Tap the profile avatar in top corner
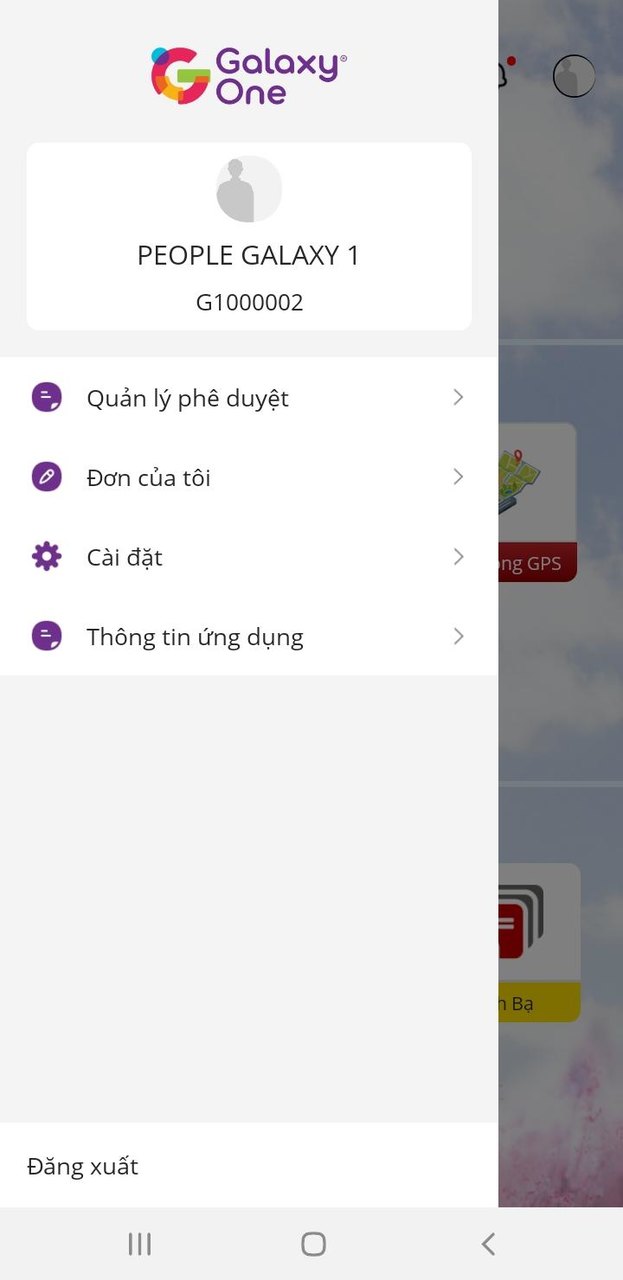 pos(574,76)
